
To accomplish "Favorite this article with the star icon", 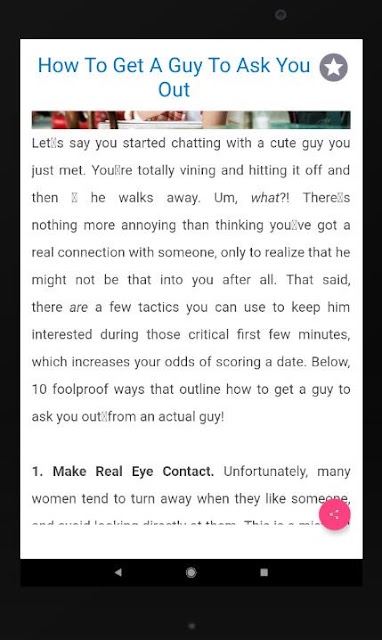I will point(333,67).
